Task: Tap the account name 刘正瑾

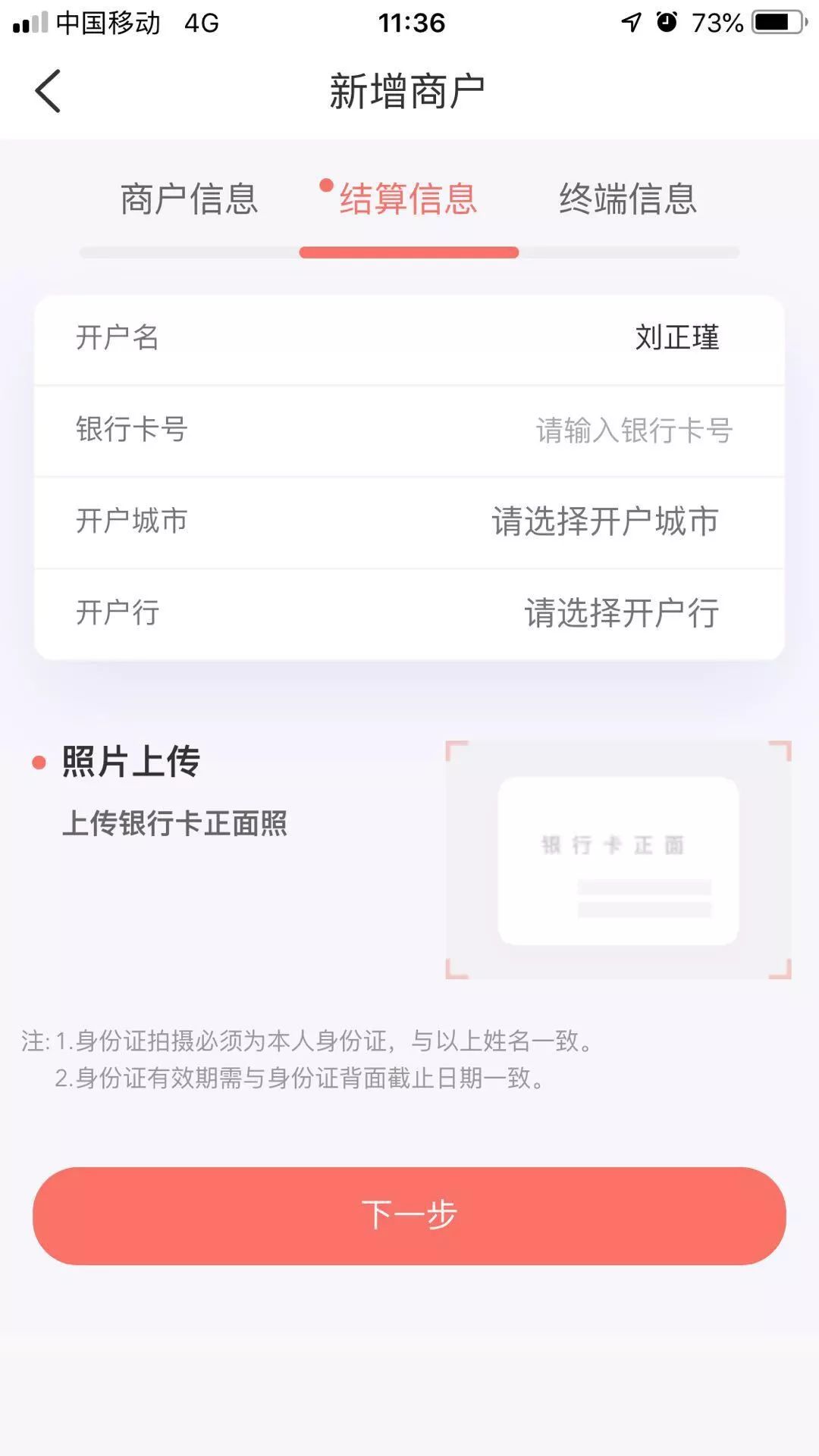Action: pos(677,339)
